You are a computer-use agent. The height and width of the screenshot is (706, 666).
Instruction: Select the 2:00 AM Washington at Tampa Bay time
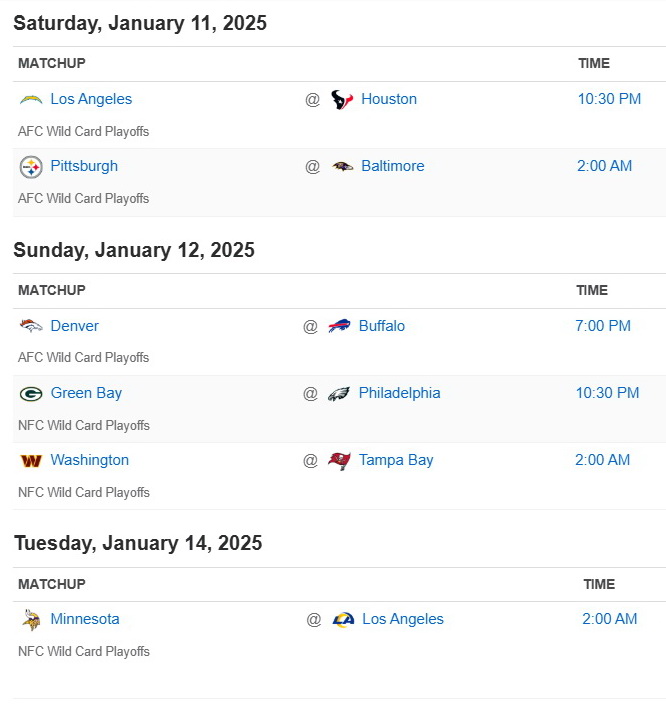(x=602, y=460)
